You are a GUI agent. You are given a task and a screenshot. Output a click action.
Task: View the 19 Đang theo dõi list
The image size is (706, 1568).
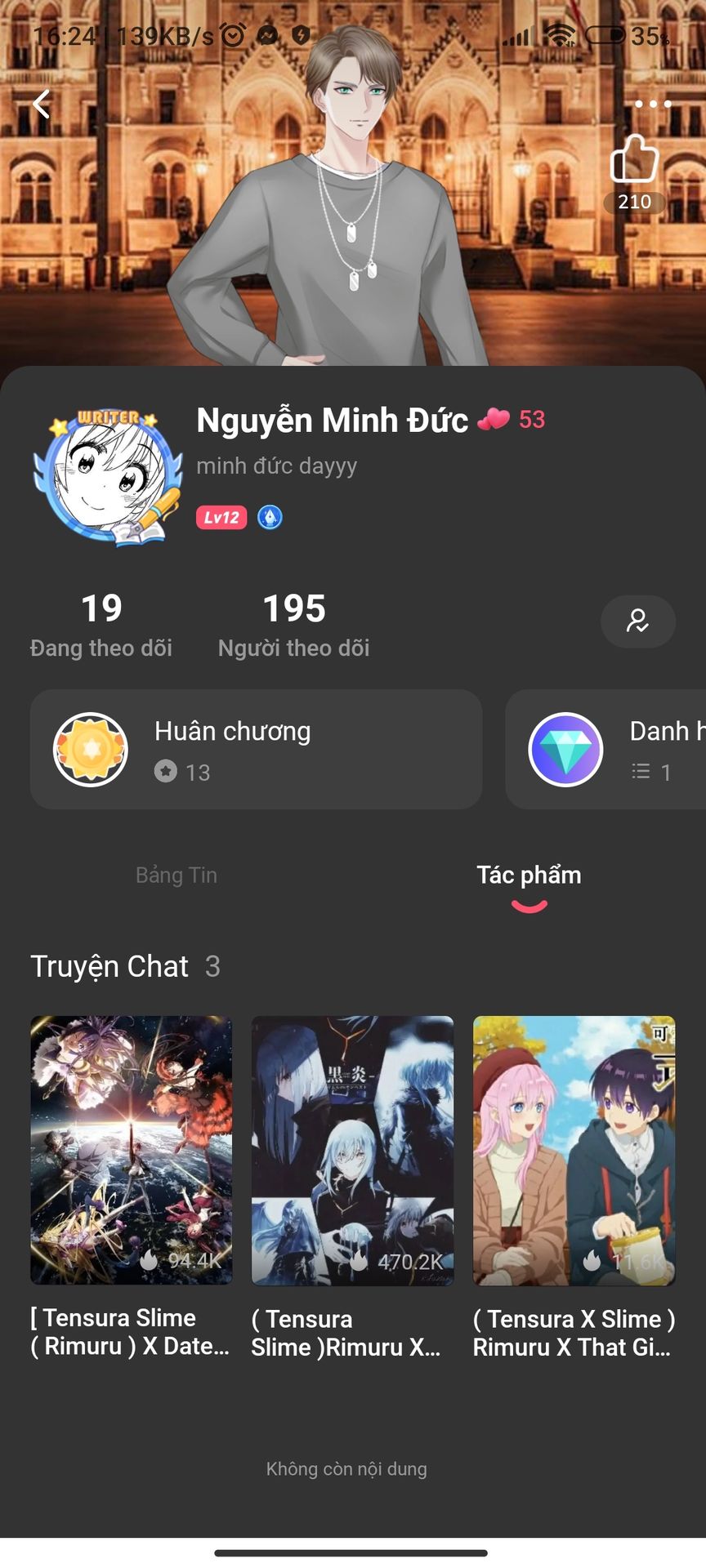click(101, 625)
